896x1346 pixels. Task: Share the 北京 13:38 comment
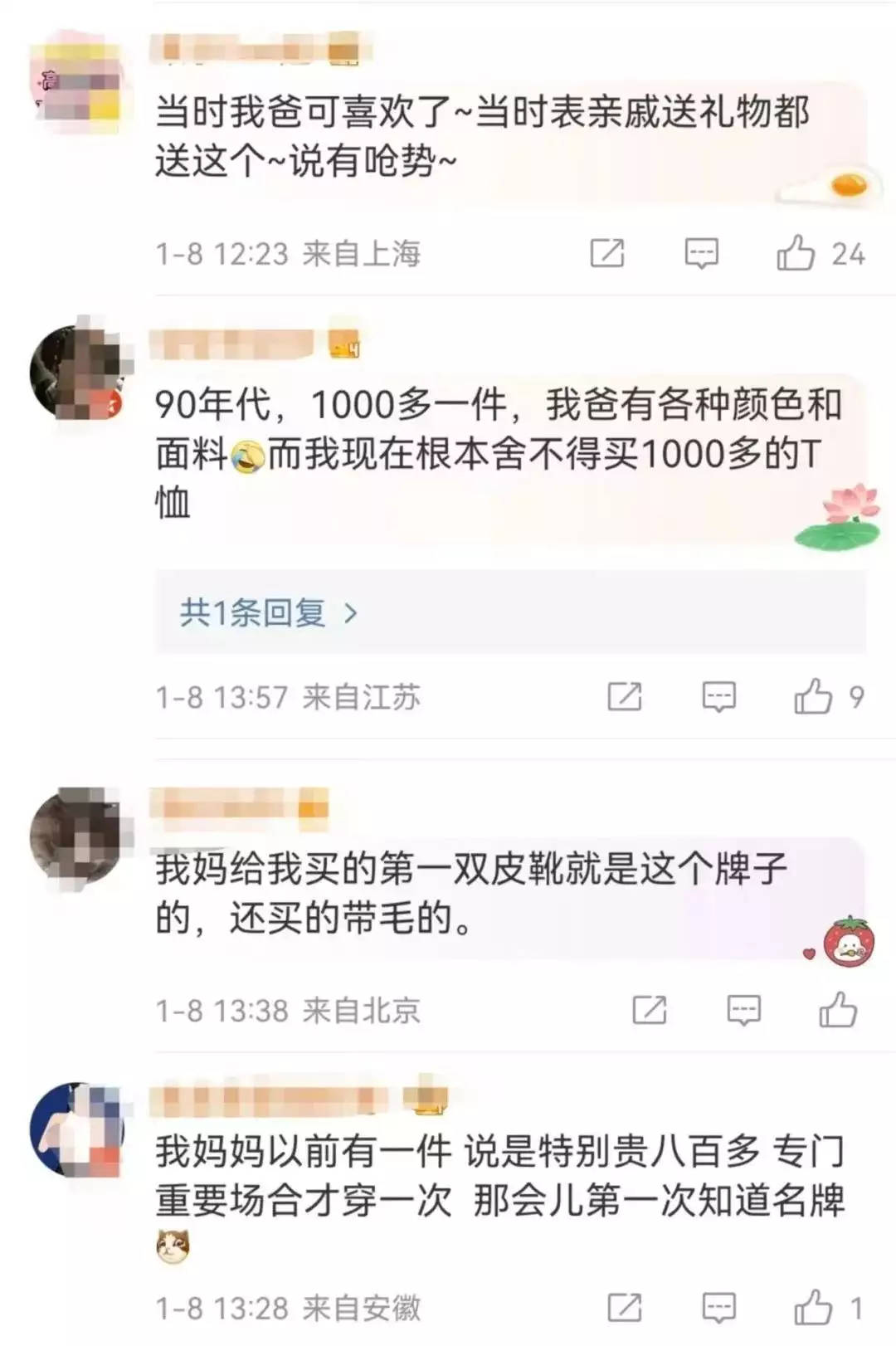coord(649,1010)
